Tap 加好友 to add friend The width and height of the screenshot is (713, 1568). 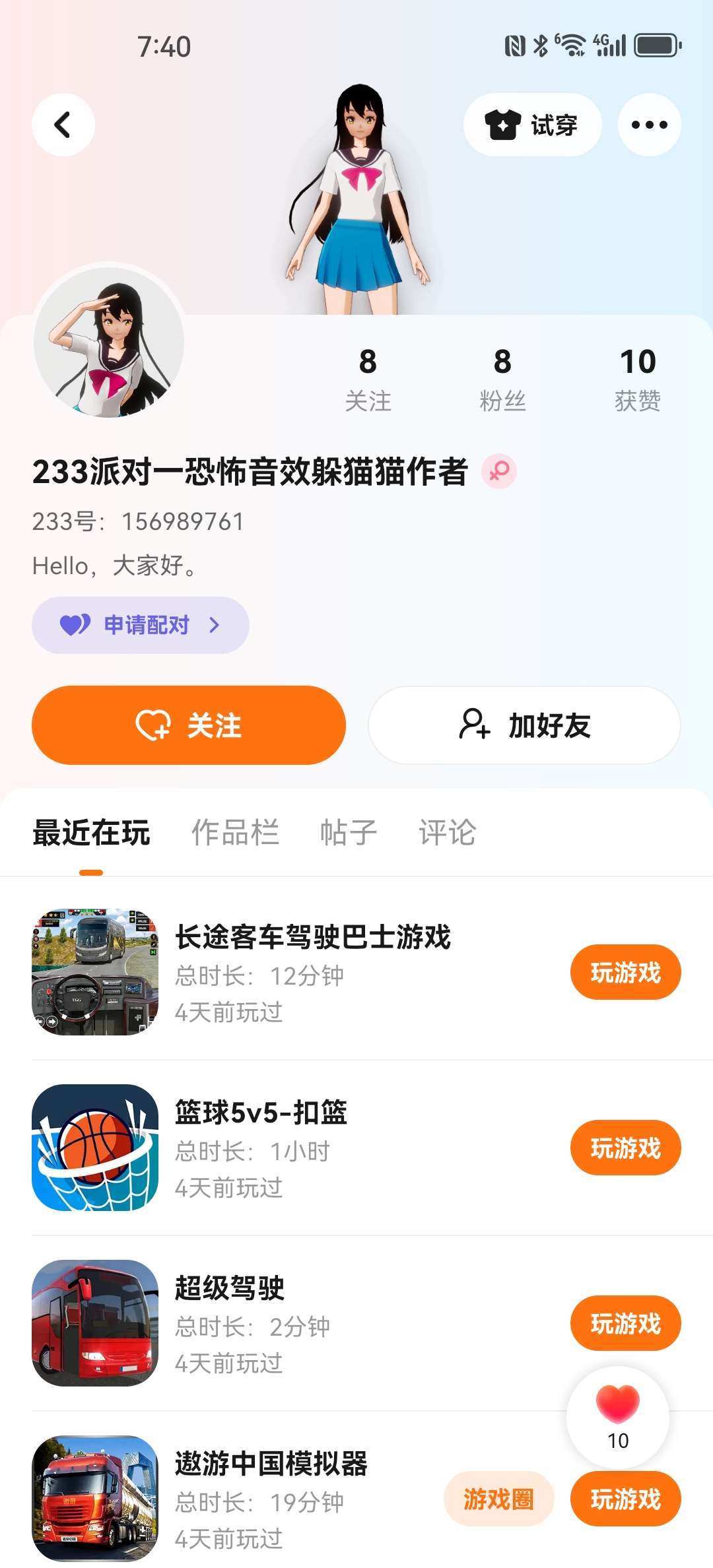coord(524,725)
